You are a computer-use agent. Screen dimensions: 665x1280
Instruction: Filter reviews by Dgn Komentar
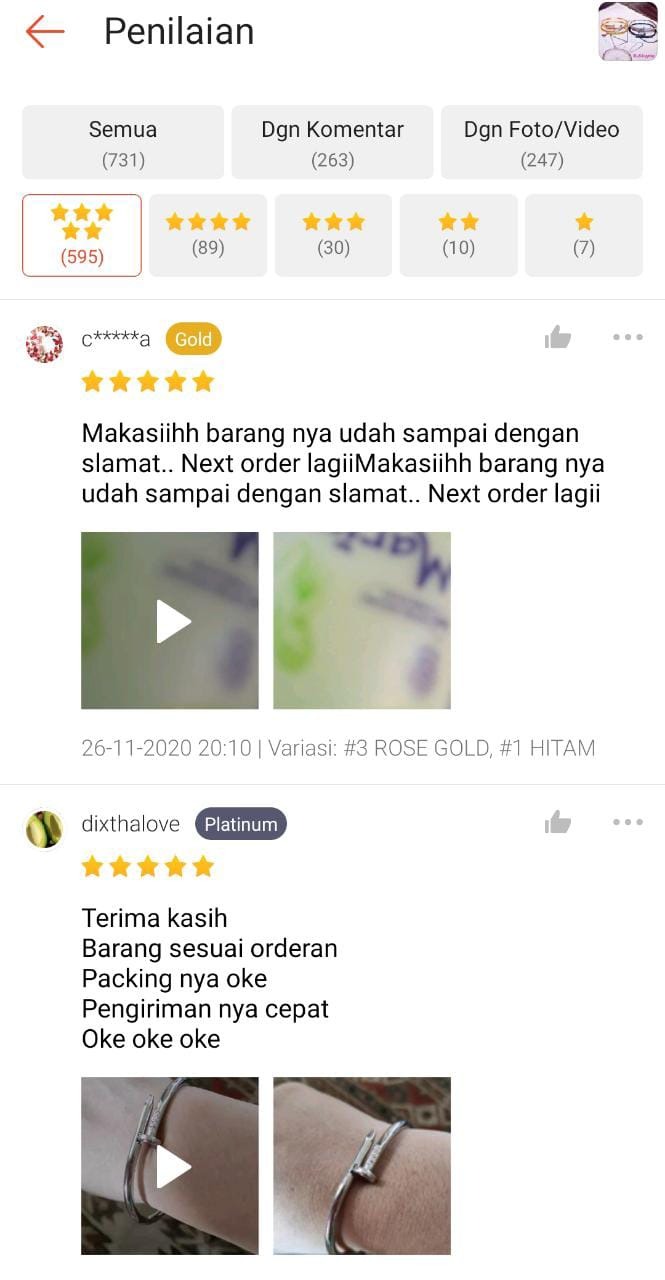pyautogui.click(x=332, y=142)
